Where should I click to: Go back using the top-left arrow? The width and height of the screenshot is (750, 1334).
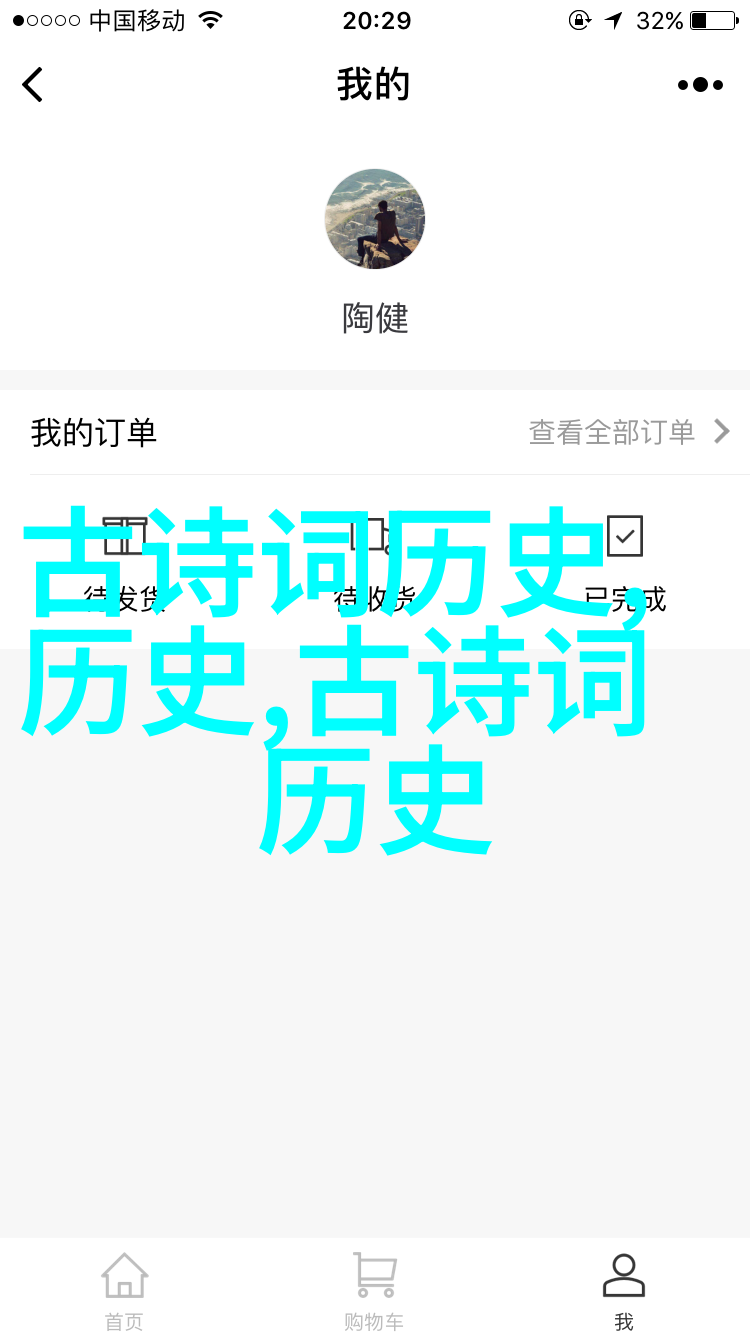[x=34, y=85]
